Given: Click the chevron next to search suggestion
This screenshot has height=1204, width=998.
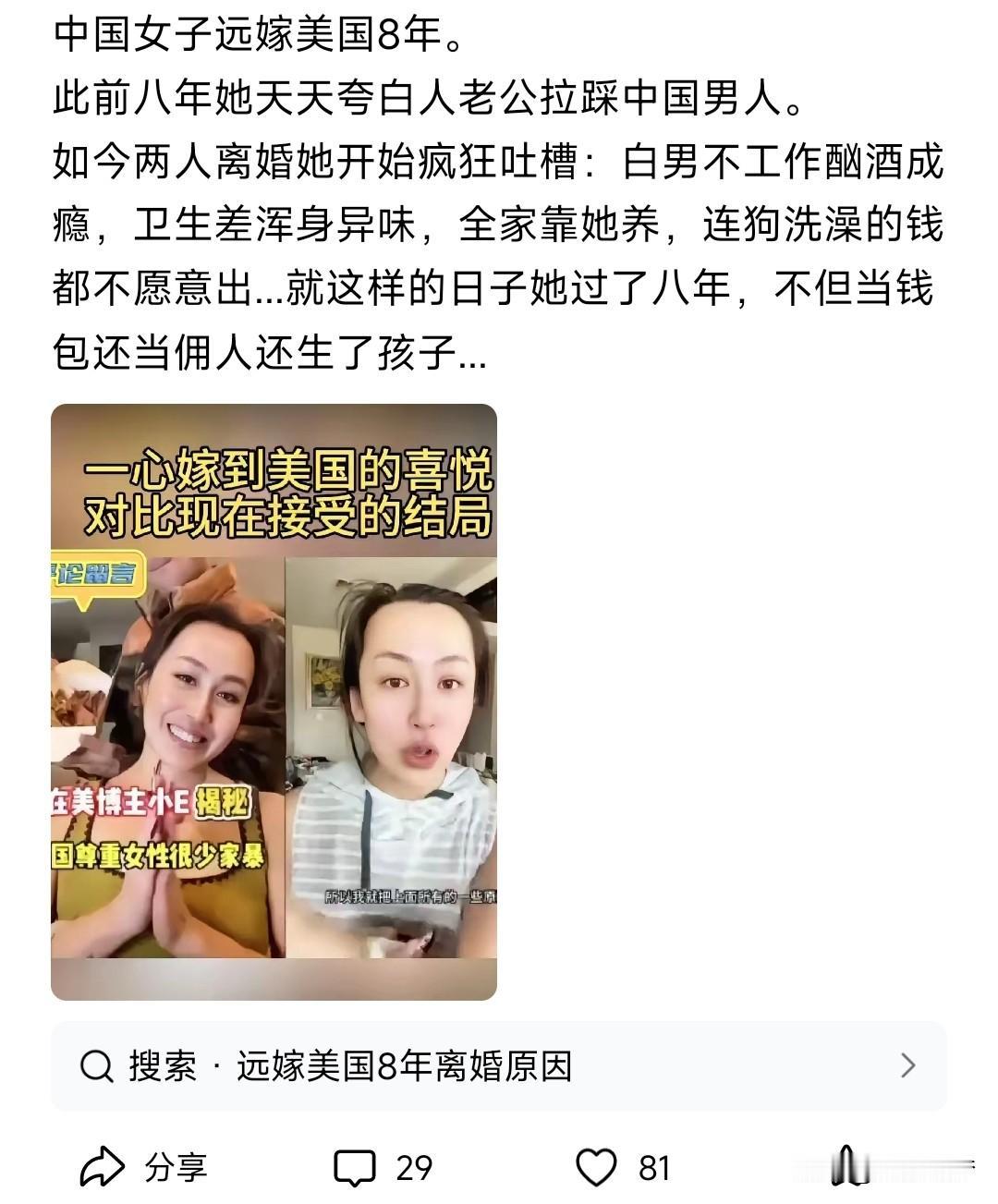Looking at the screenshot, I should click(908, 1064).
